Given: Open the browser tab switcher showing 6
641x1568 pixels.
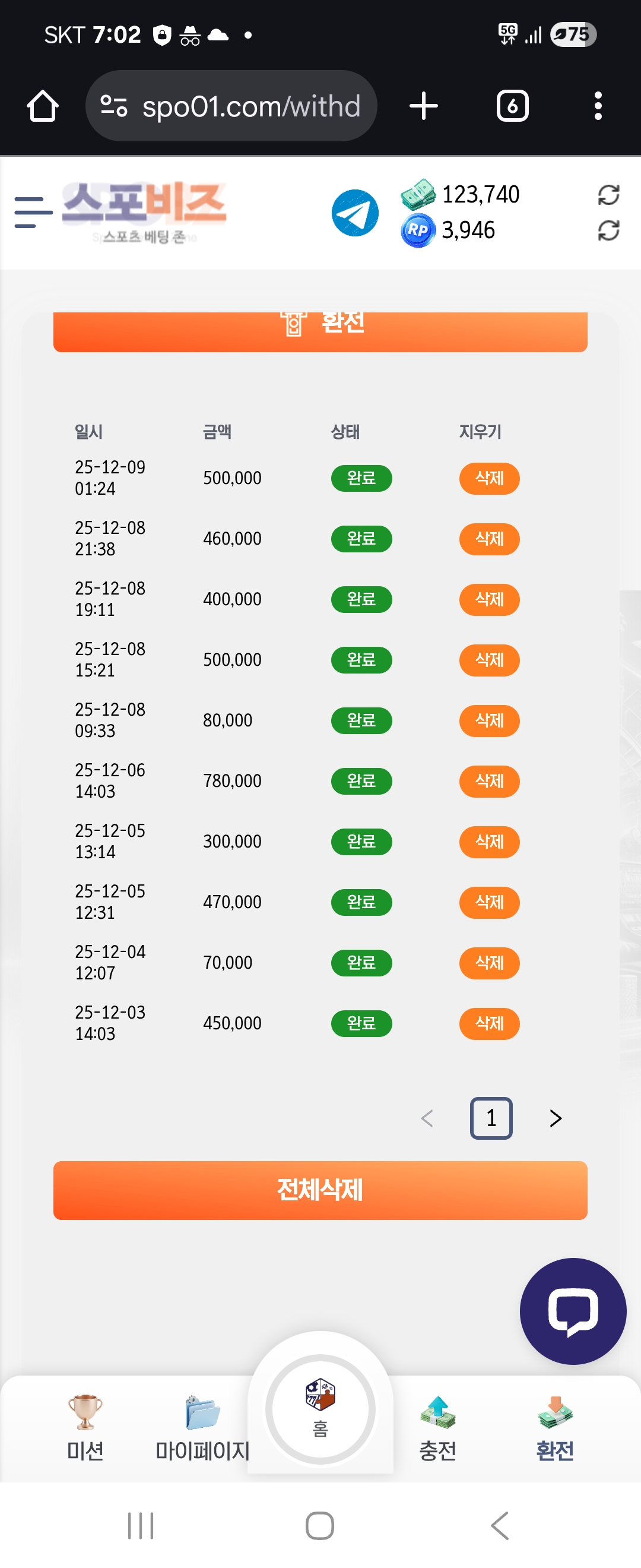Looking at the screenshot, I should pos(512,106).
